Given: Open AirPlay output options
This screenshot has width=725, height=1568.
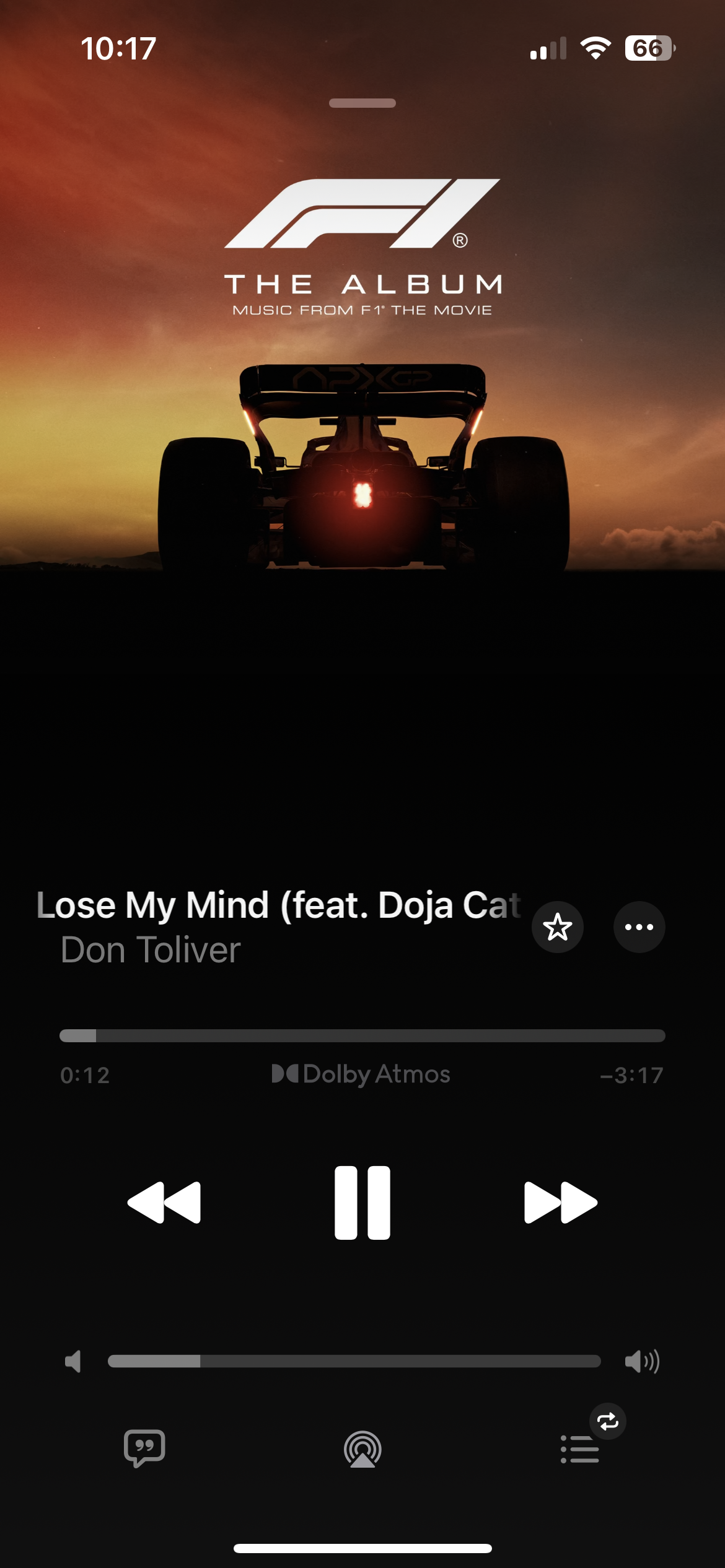Looking at the screenshot, I should click(x=362, y=1449).
